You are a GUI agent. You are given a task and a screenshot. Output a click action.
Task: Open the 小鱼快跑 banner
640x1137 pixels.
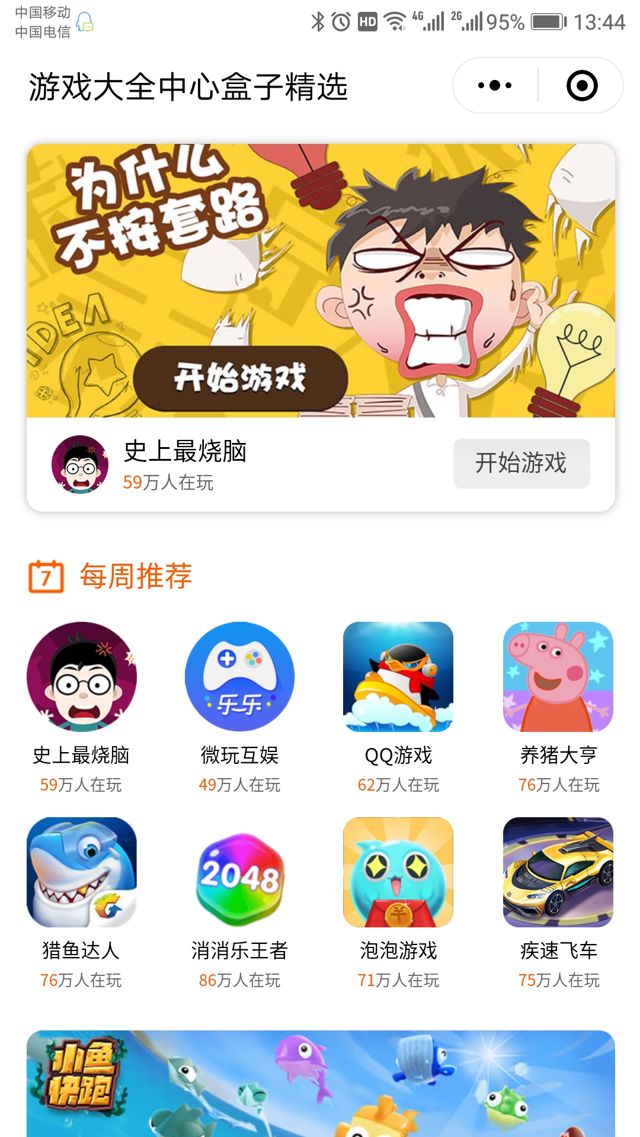click(320, 1085)
